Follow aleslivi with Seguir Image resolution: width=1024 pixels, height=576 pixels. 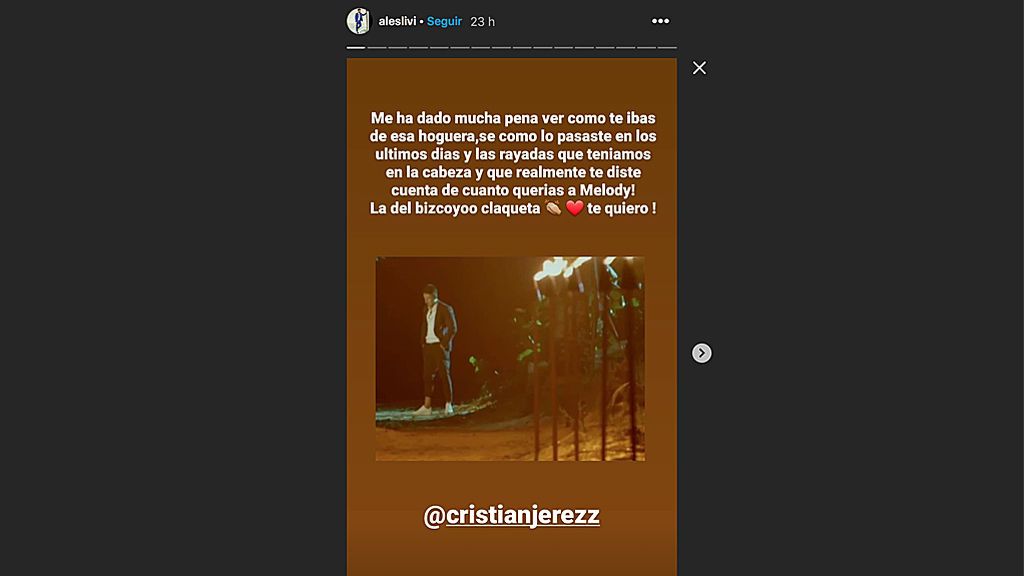(x=444, y=21)
